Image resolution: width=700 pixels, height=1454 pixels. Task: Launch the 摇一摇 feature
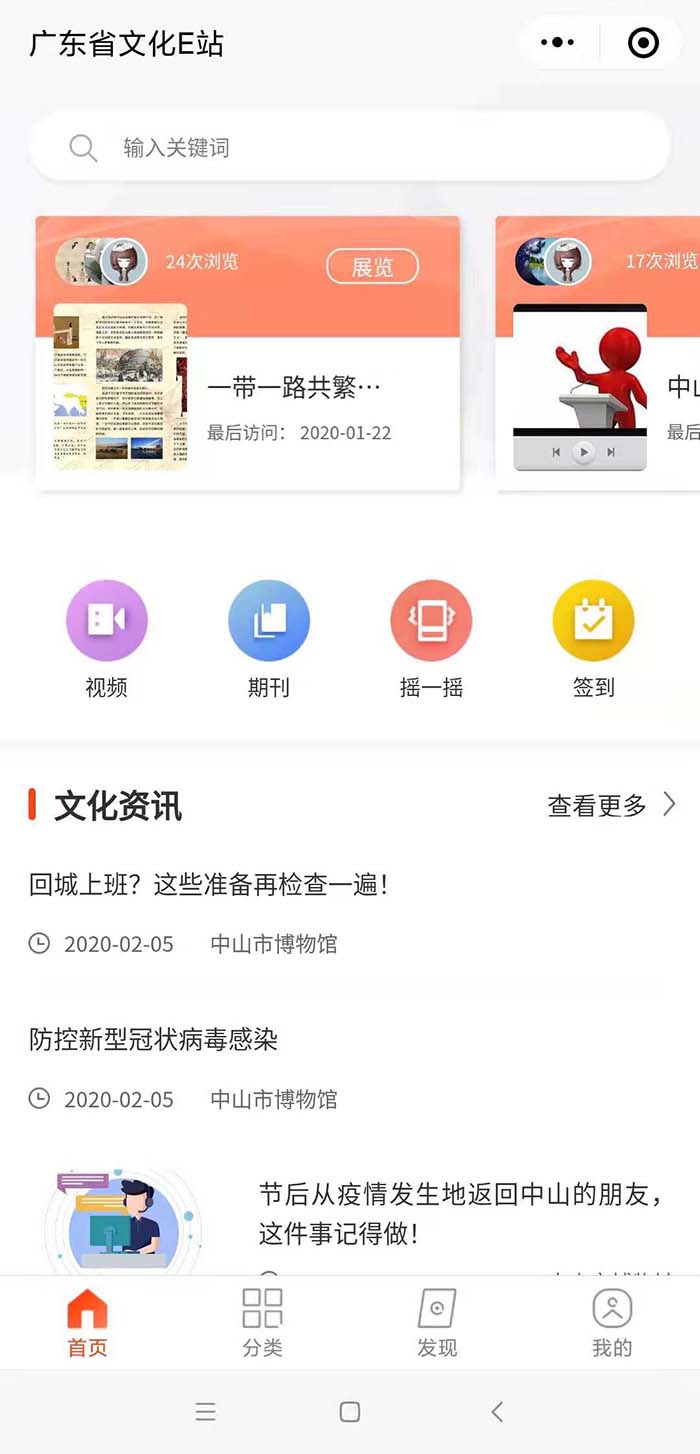point(431,640)
